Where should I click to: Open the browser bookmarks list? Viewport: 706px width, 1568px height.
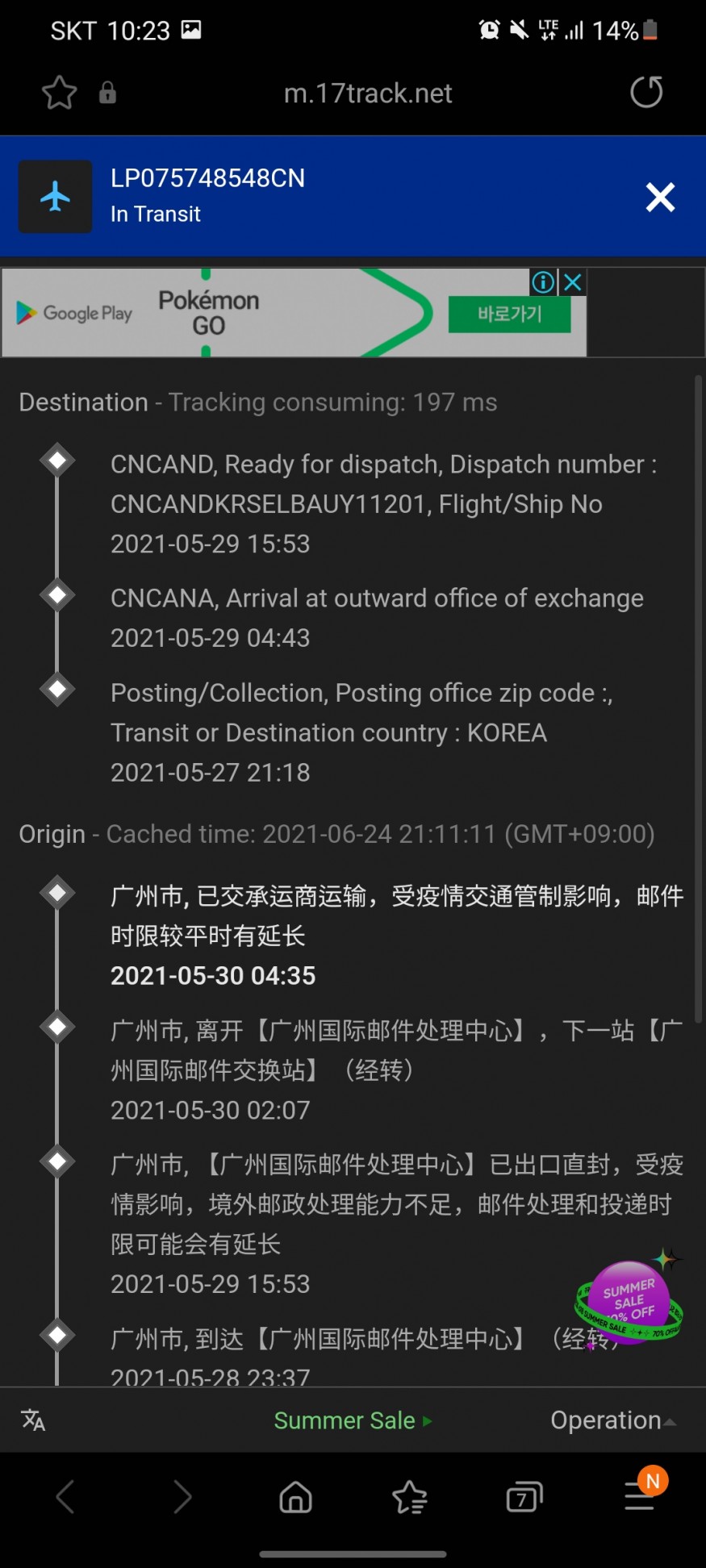click(x=410, y=1498)
